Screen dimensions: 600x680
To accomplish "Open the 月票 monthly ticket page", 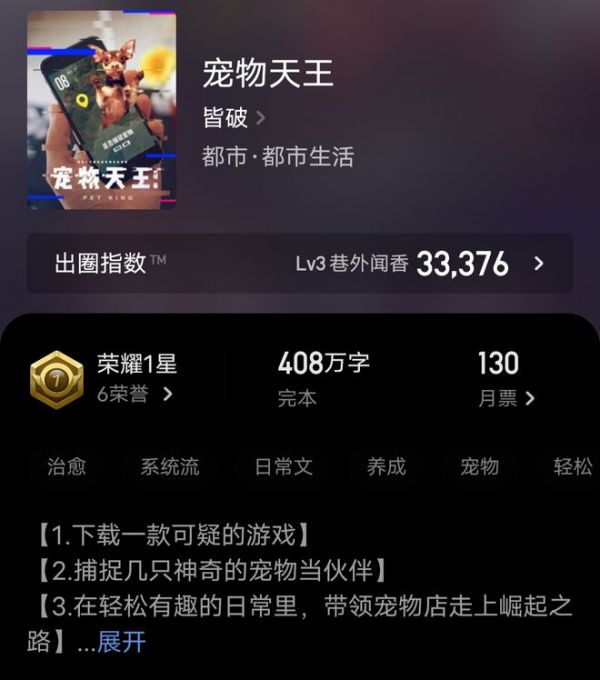I will coord(506,398).
